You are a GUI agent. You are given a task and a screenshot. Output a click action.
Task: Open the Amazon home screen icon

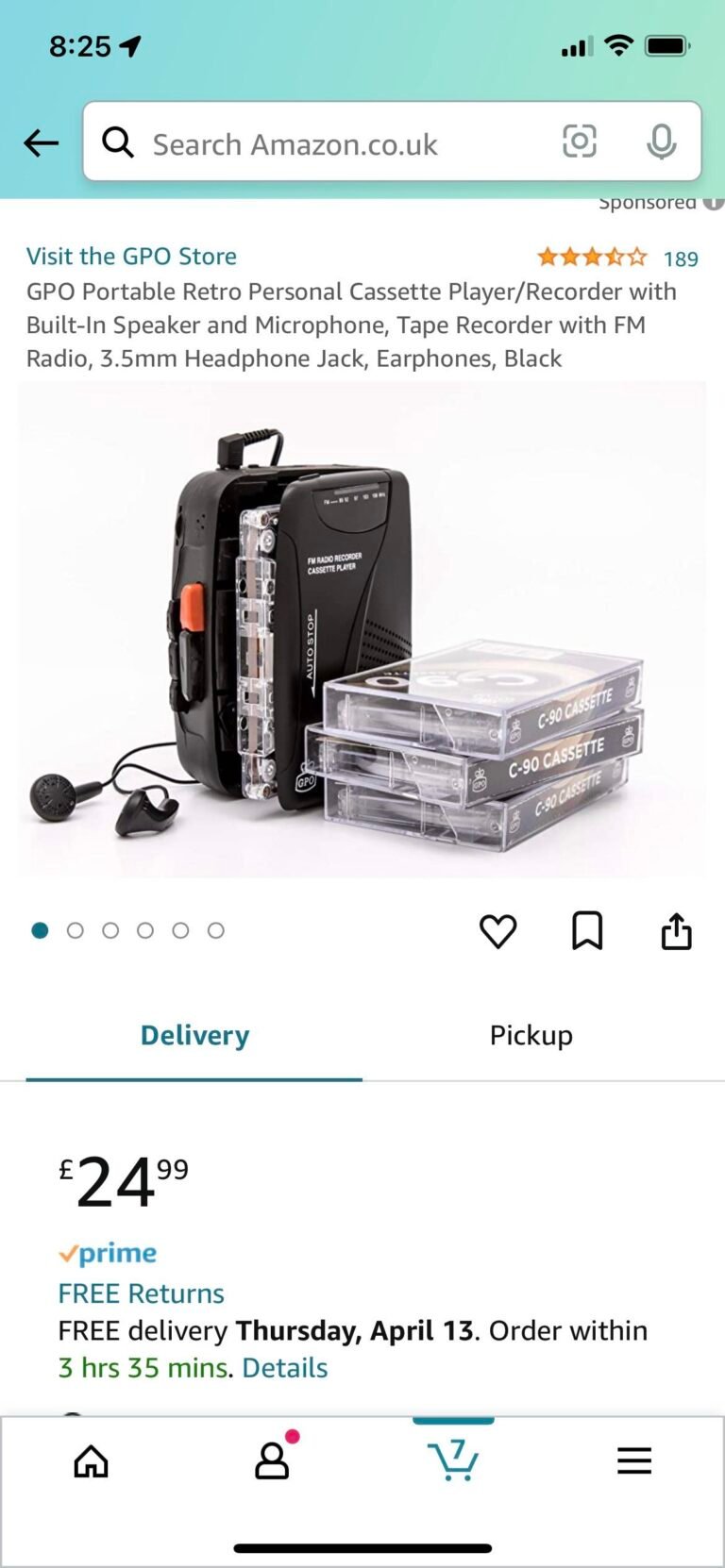(x=91, y=1460)
